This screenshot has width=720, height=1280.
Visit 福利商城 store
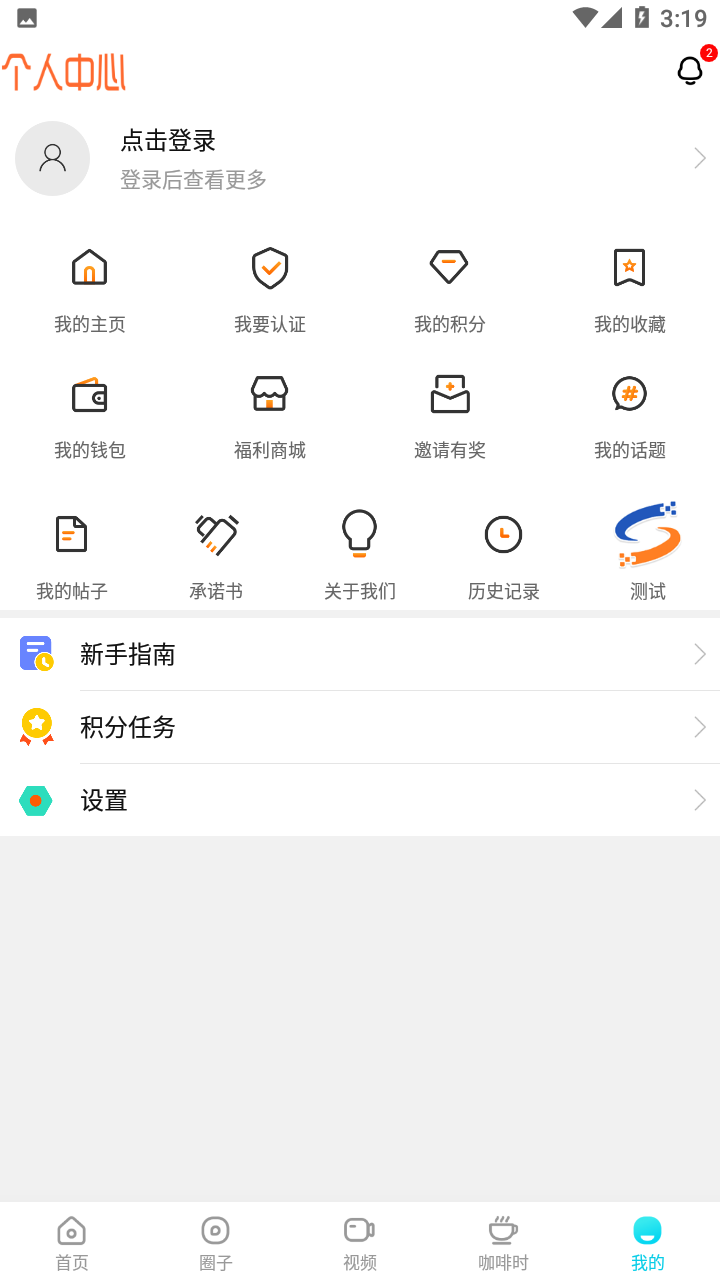tap(270, 418)
